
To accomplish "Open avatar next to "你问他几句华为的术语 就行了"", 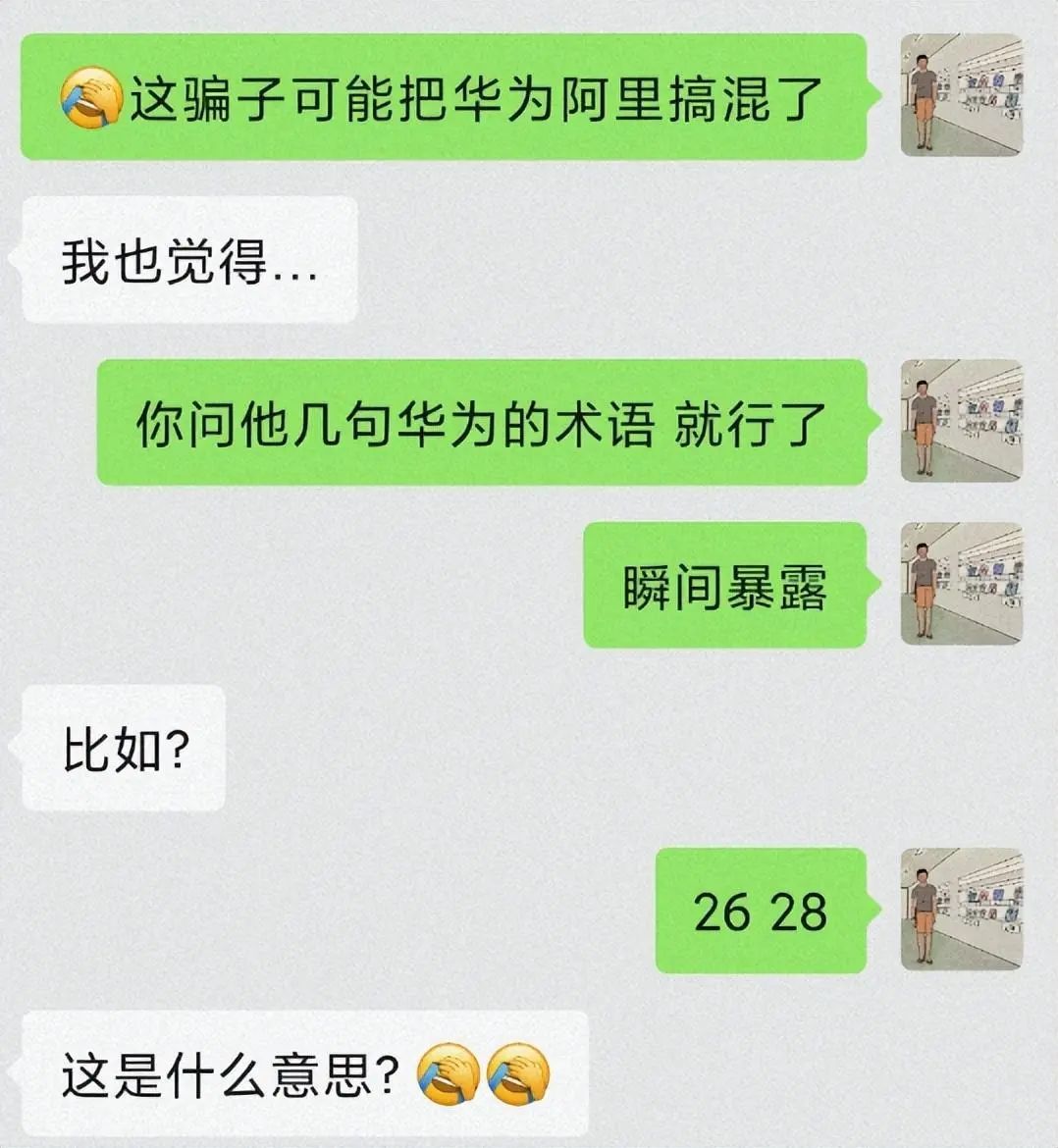I will point(962,421).
